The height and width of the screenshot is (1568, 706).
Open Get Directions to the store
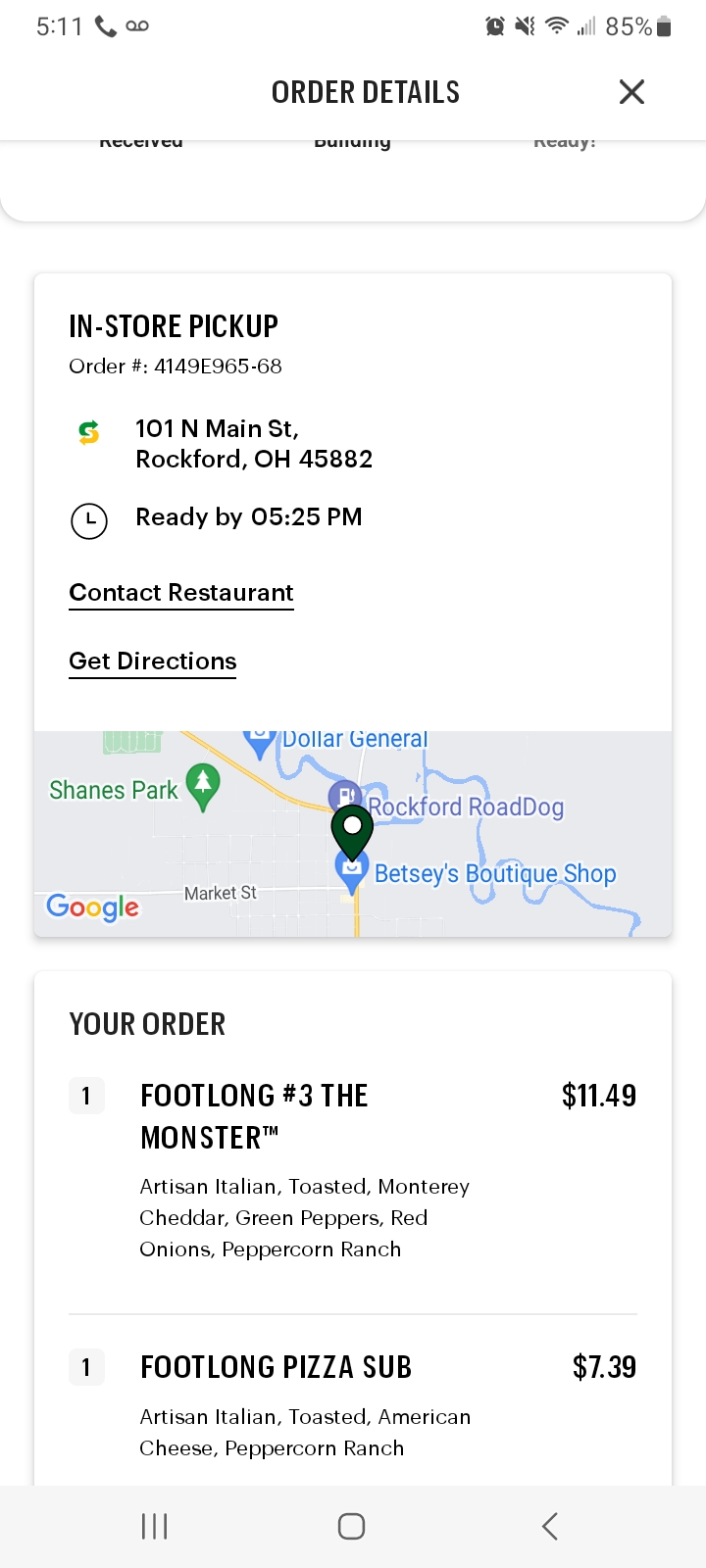point(153,661)
